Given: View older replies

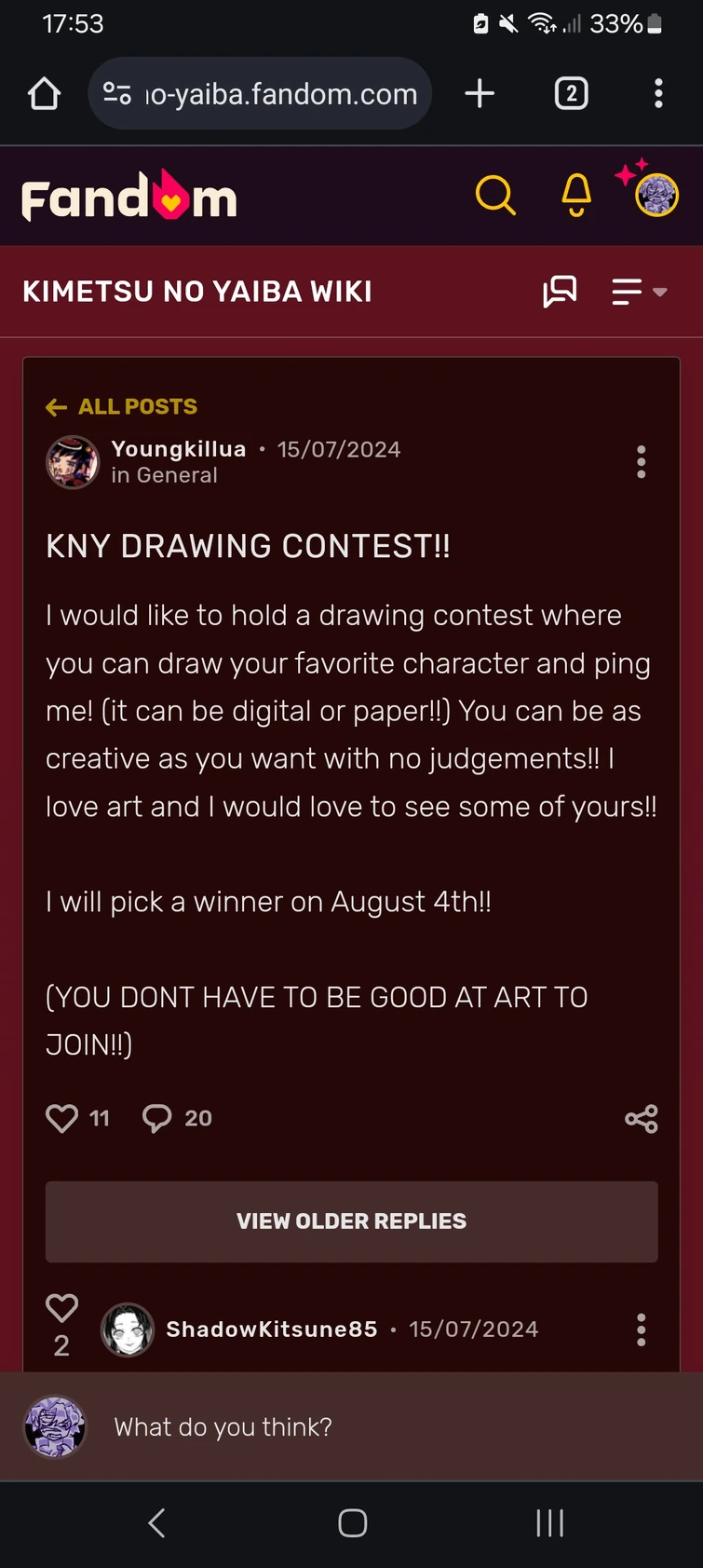Looking at the screenshot, I should coord(351,1221).
